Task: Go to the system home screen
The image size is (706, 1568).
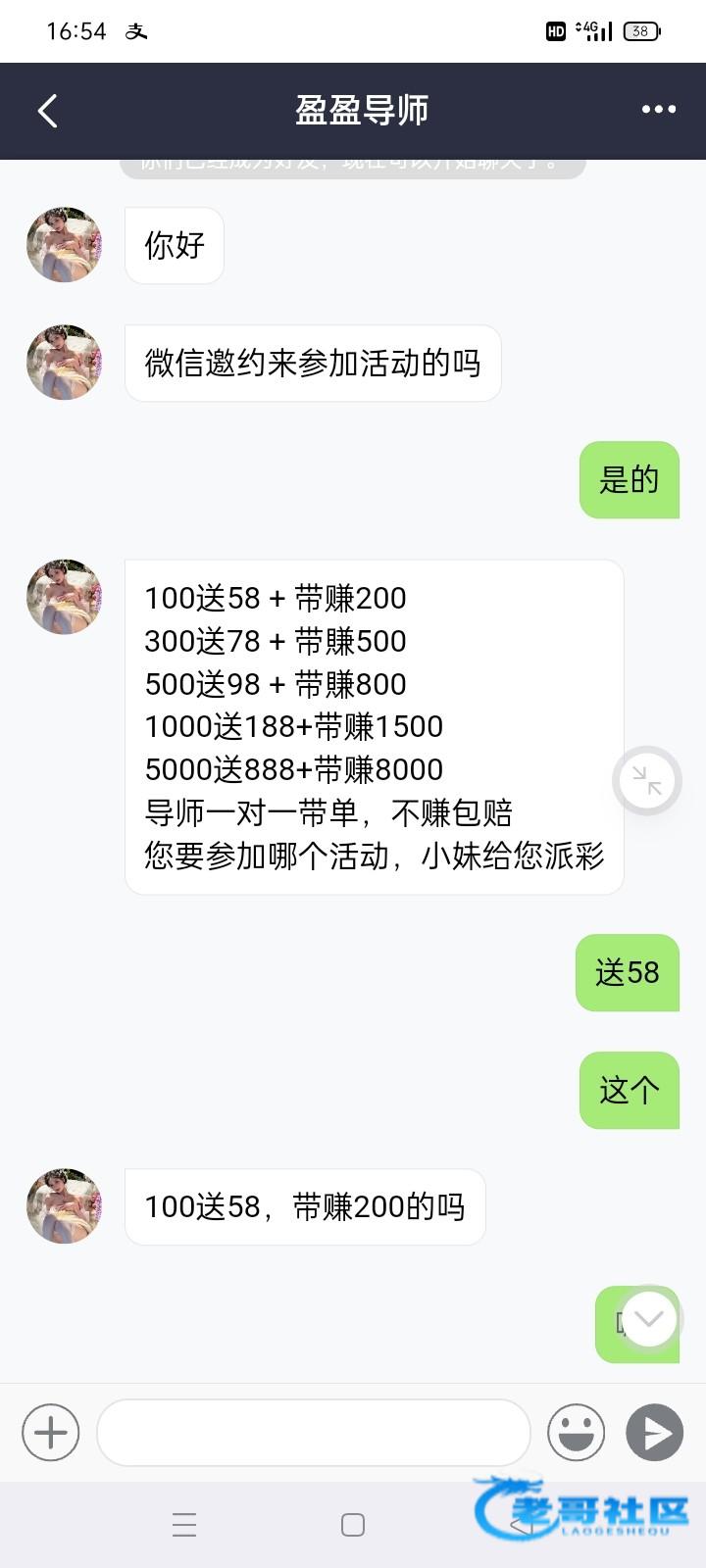Action: click(353, 1525)
